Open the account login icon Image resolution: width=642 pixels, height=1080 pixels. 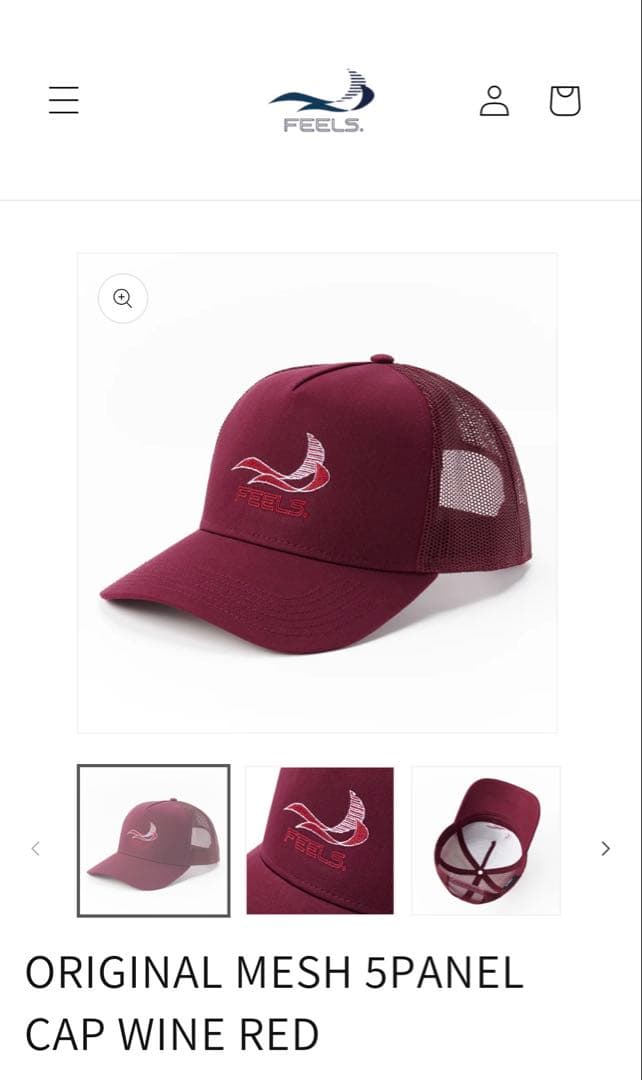pos(494,100)
